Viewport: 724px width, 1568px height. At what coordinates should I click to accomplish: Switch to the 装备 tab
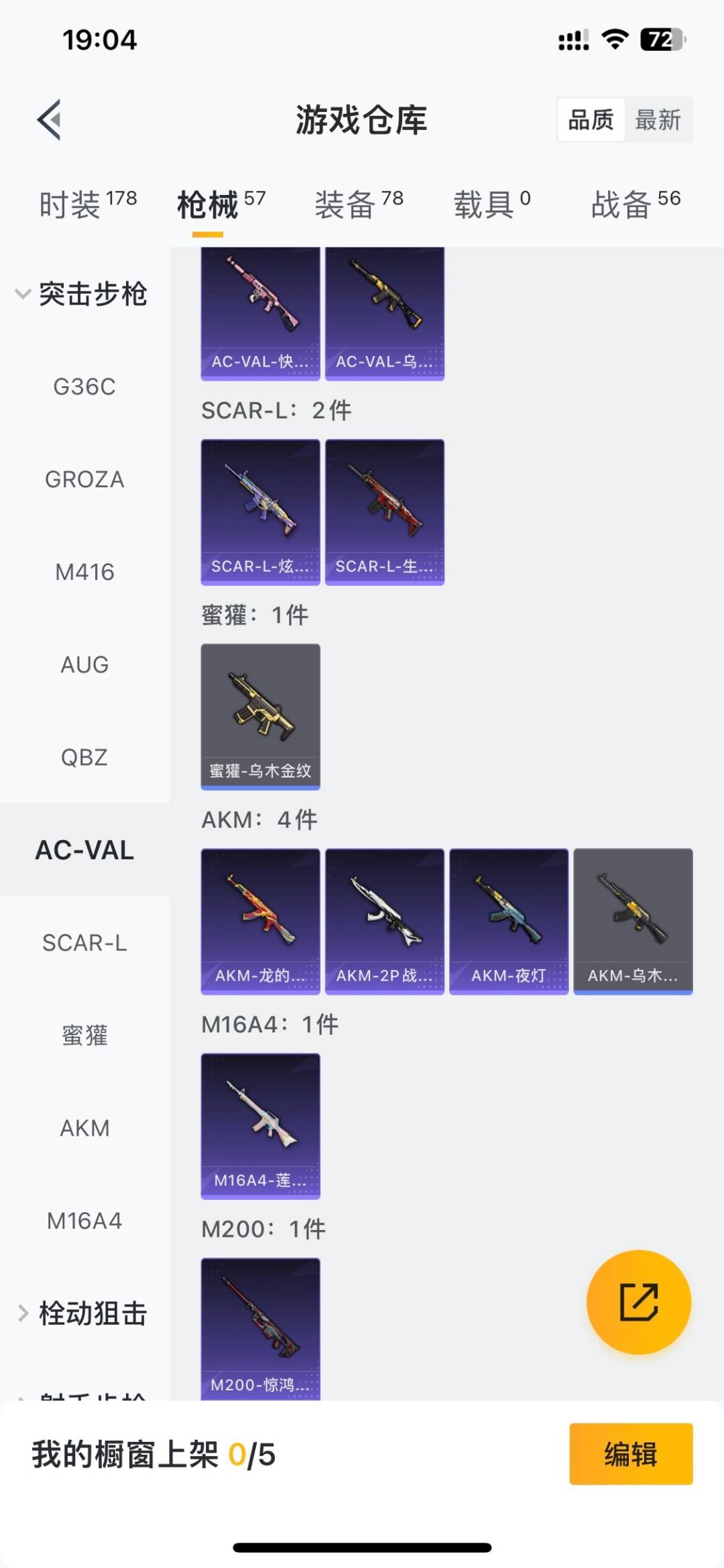point(359,204)
